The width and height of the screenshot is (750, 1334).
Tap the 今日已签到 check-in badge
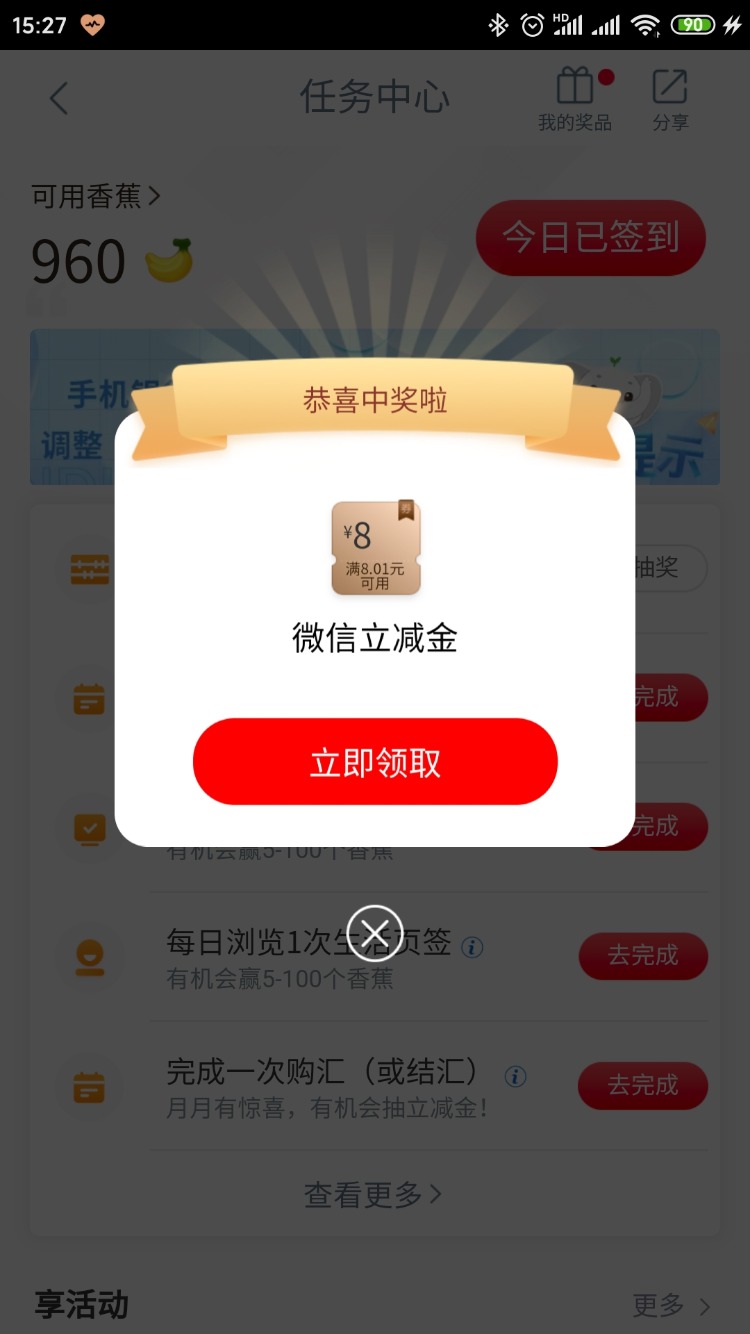[590, 238]
